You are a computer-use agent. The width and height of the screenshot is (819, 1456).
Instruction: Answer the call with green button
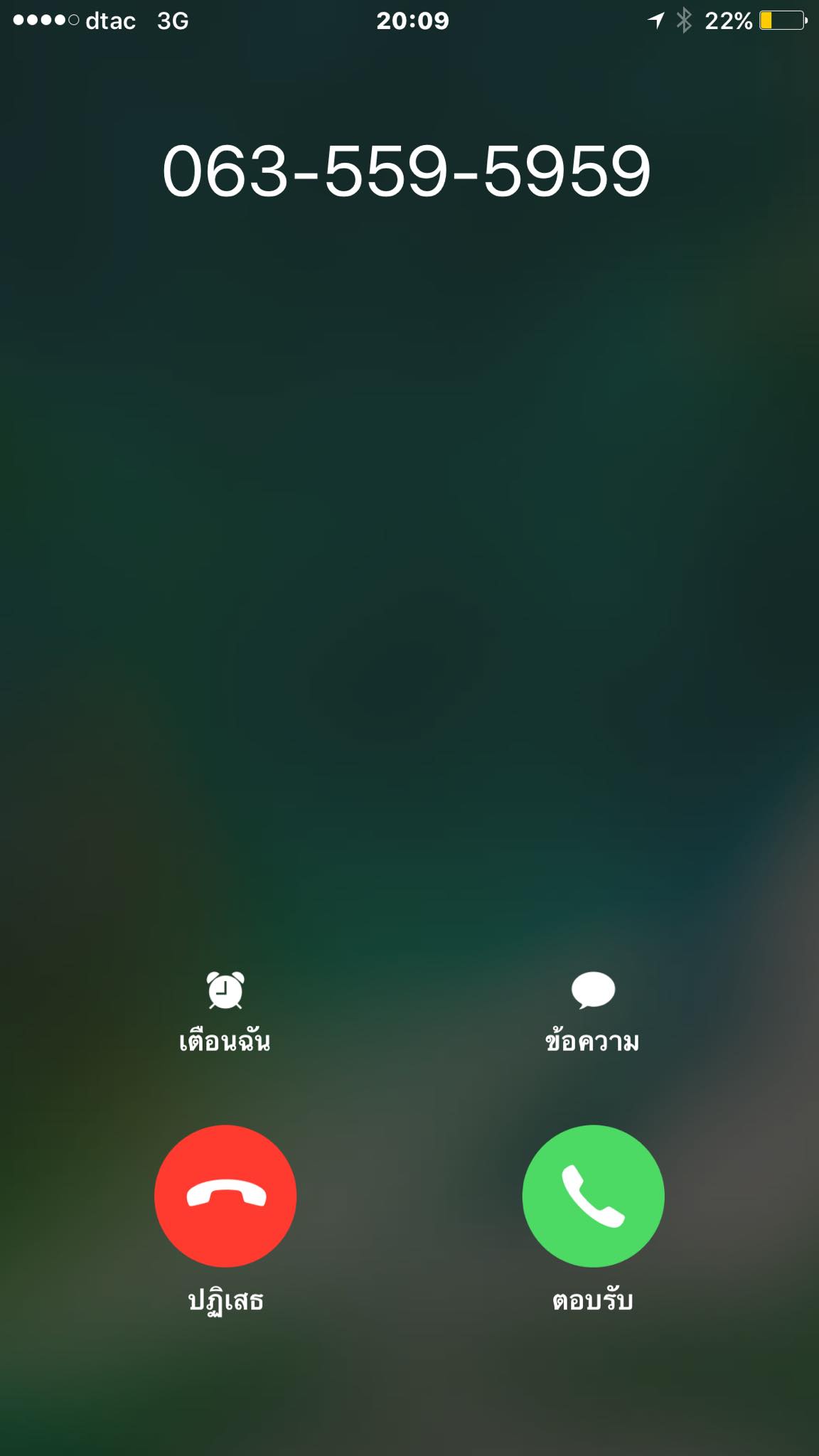(593, 1196)
